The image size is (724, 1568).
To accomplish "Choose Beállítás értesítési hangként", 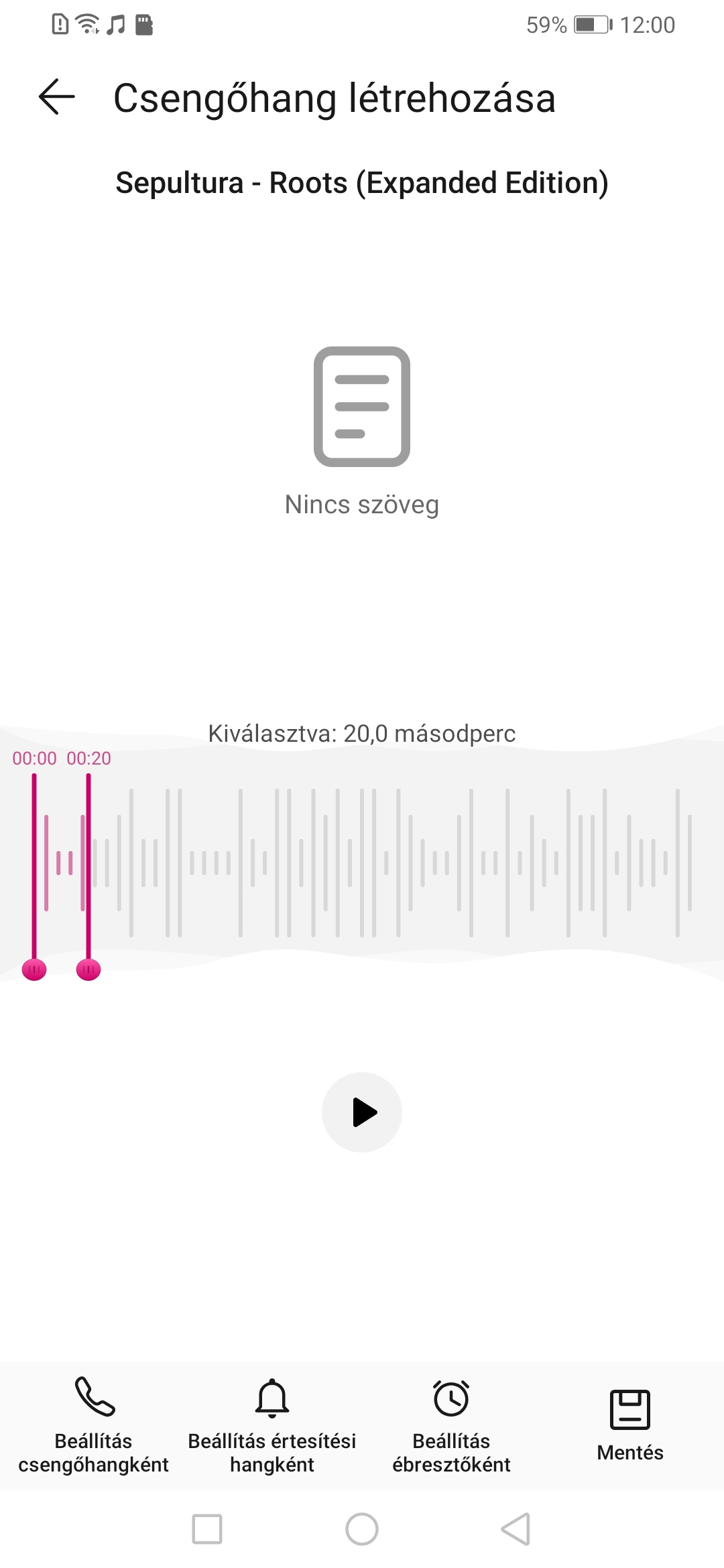I will [272, 1425].
